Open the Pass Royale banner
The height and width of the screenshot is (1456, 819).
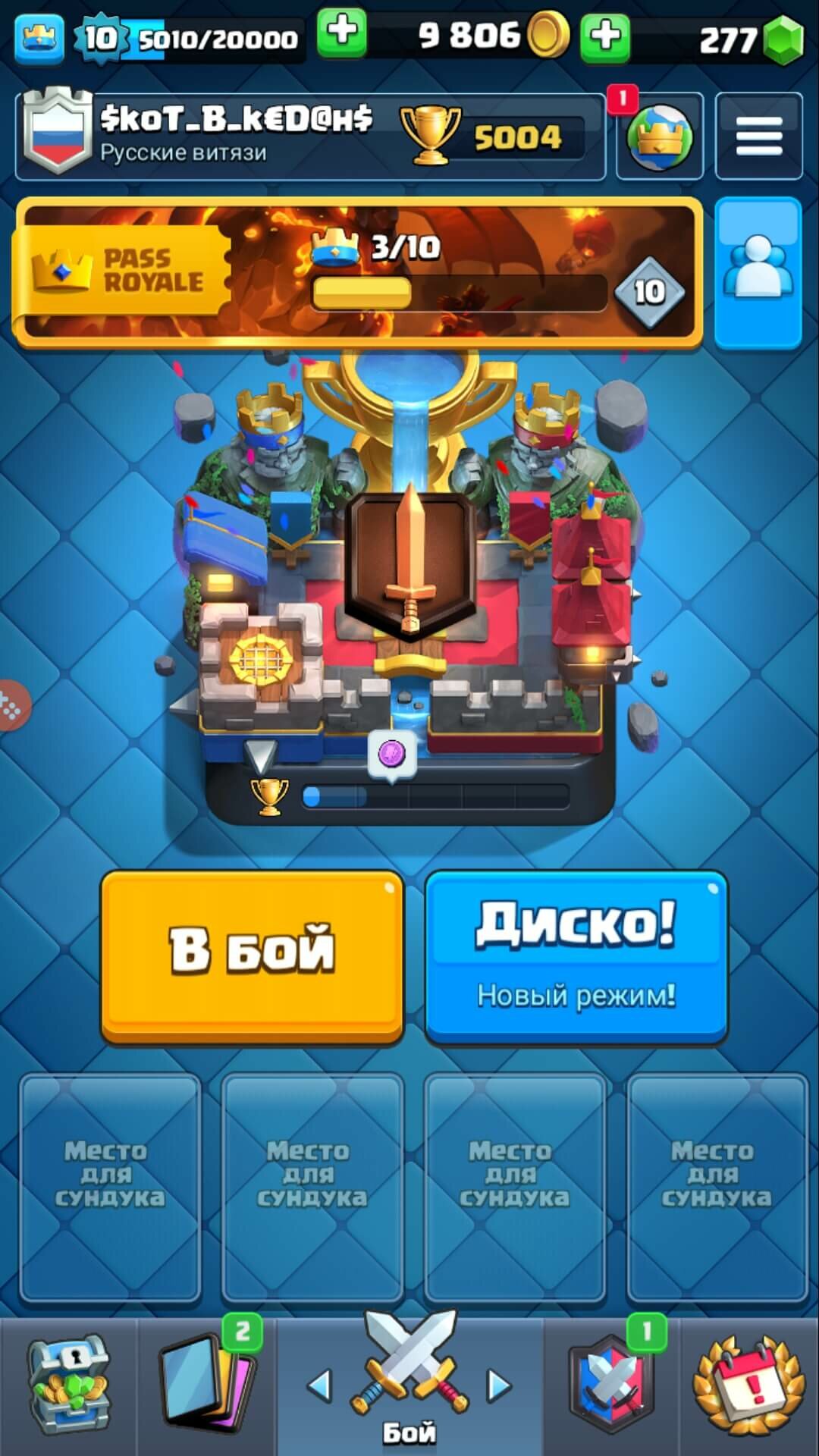tap(356, 272)
